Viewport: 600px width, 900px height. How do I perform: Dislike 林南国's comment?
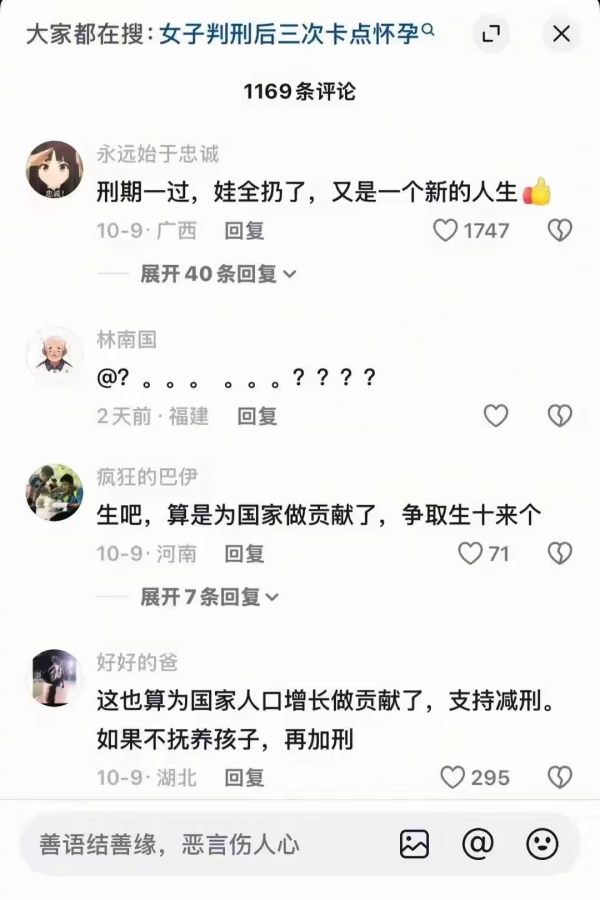560,416
